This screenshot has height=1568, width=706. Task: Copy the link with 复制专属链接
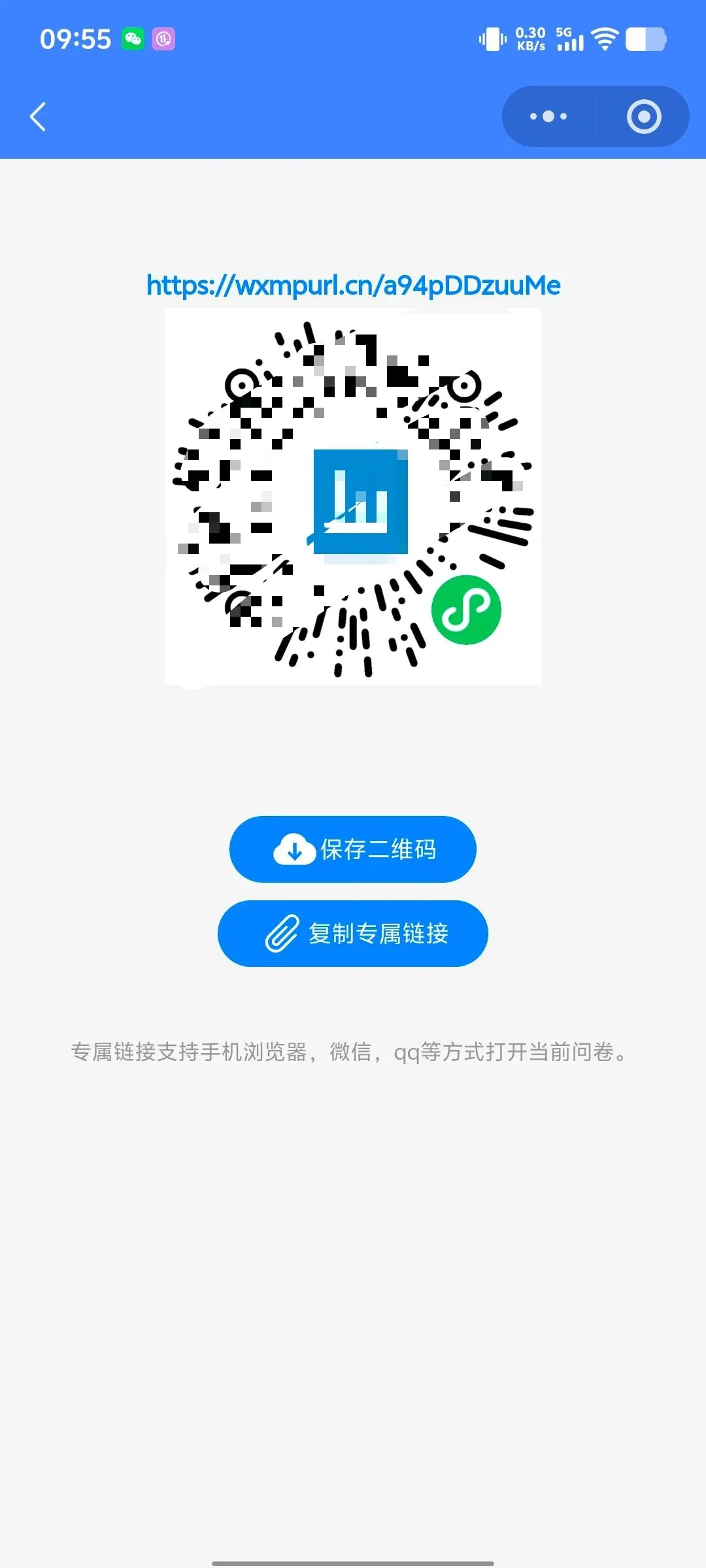point(353,934)
